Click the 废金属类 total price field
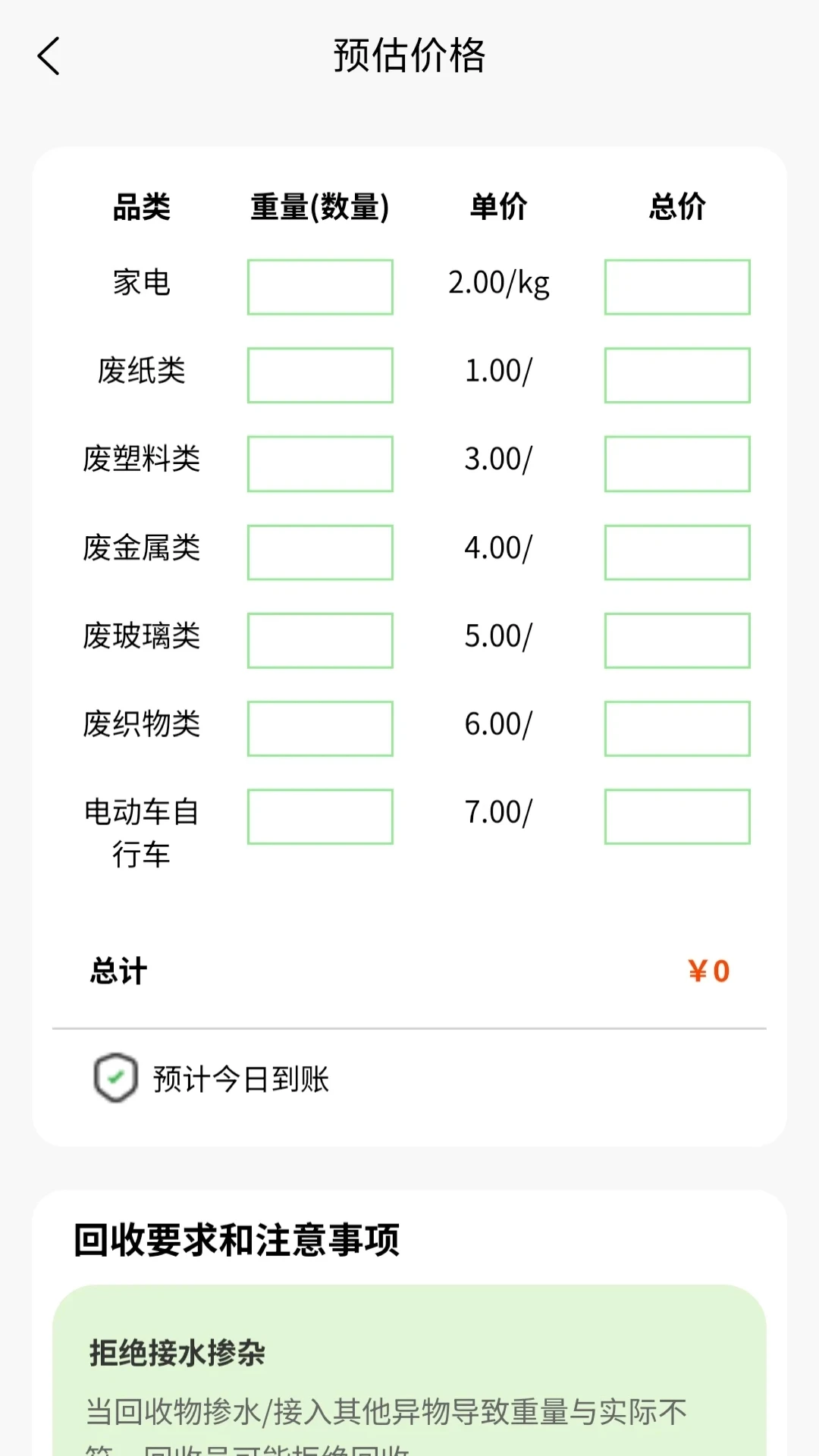Image resolution: width=819 pixels, height=1456 pixels. [x=676, y=551]
